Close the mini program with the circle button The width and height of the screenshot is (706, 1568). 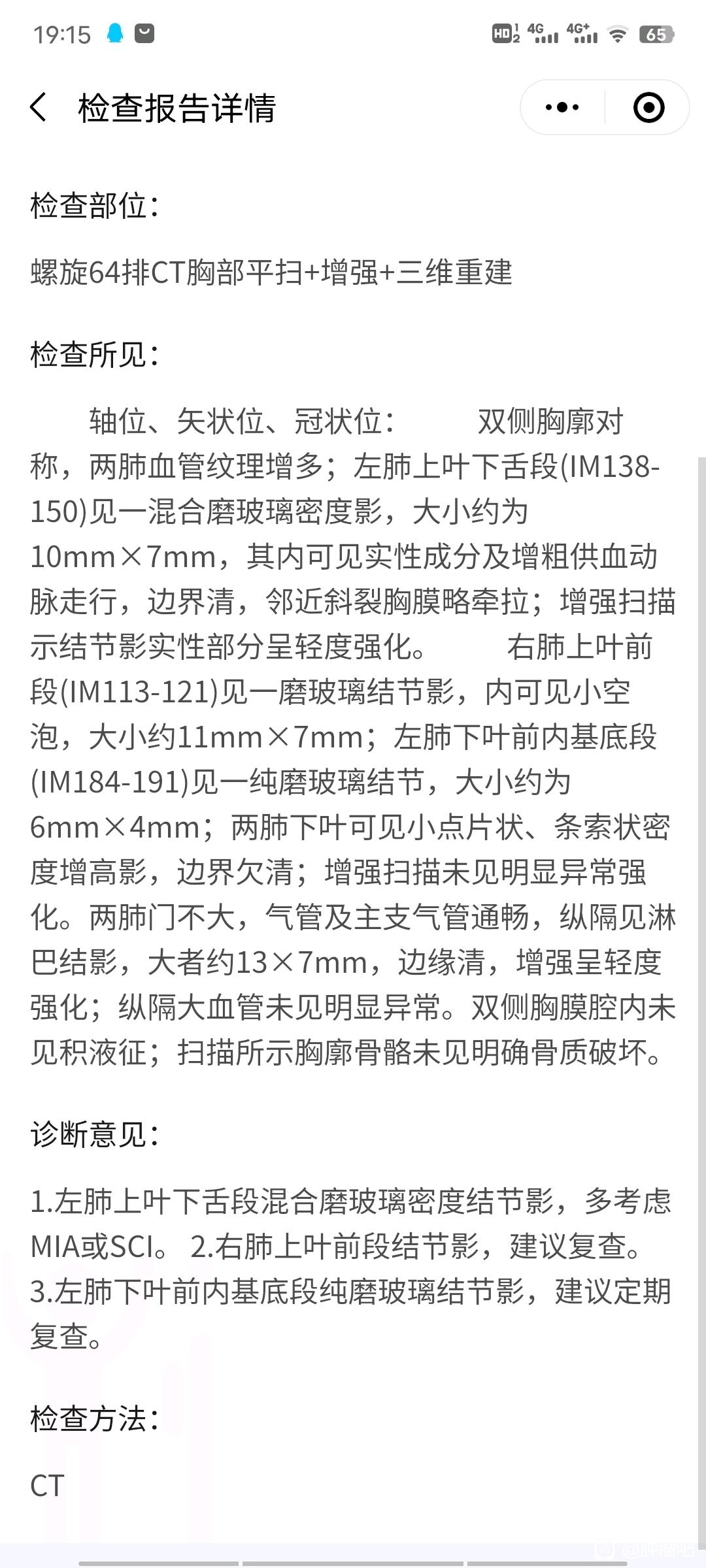pos(648,108)
